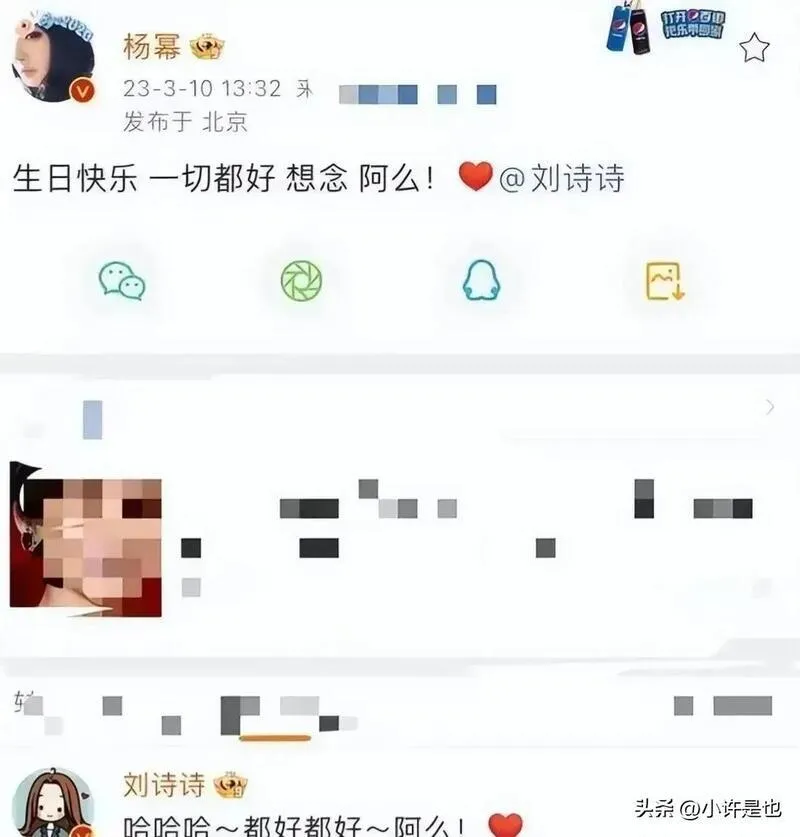Share the post to QQ
Viewport: 800px width, 837px height.
tap(481, 281)
